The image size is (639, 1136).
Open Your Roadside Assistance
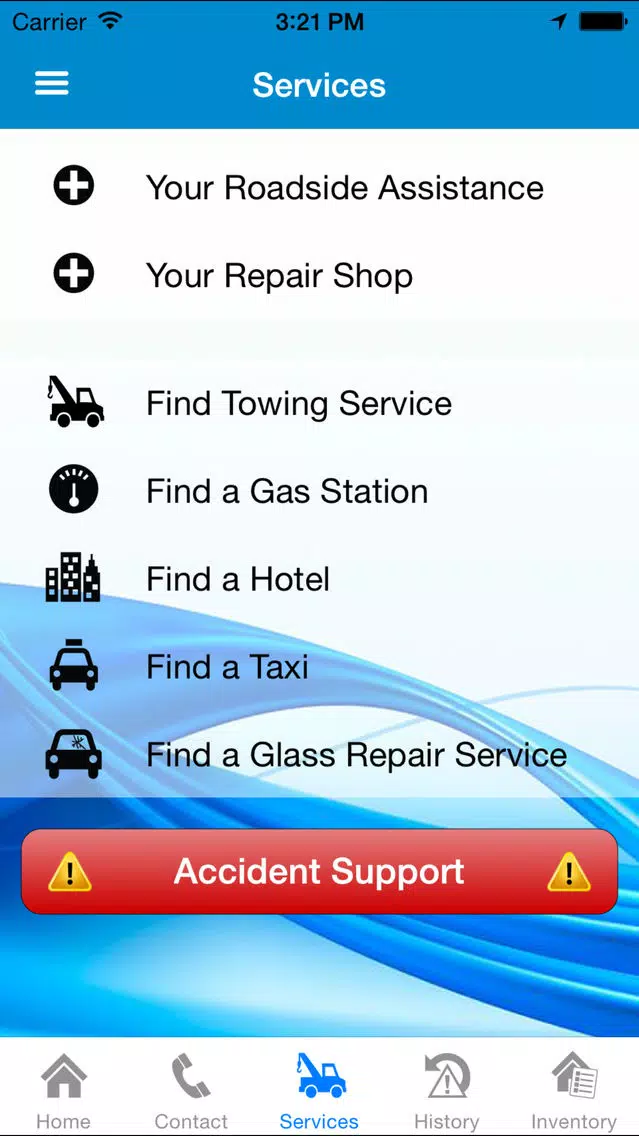(x=320, y=186)
